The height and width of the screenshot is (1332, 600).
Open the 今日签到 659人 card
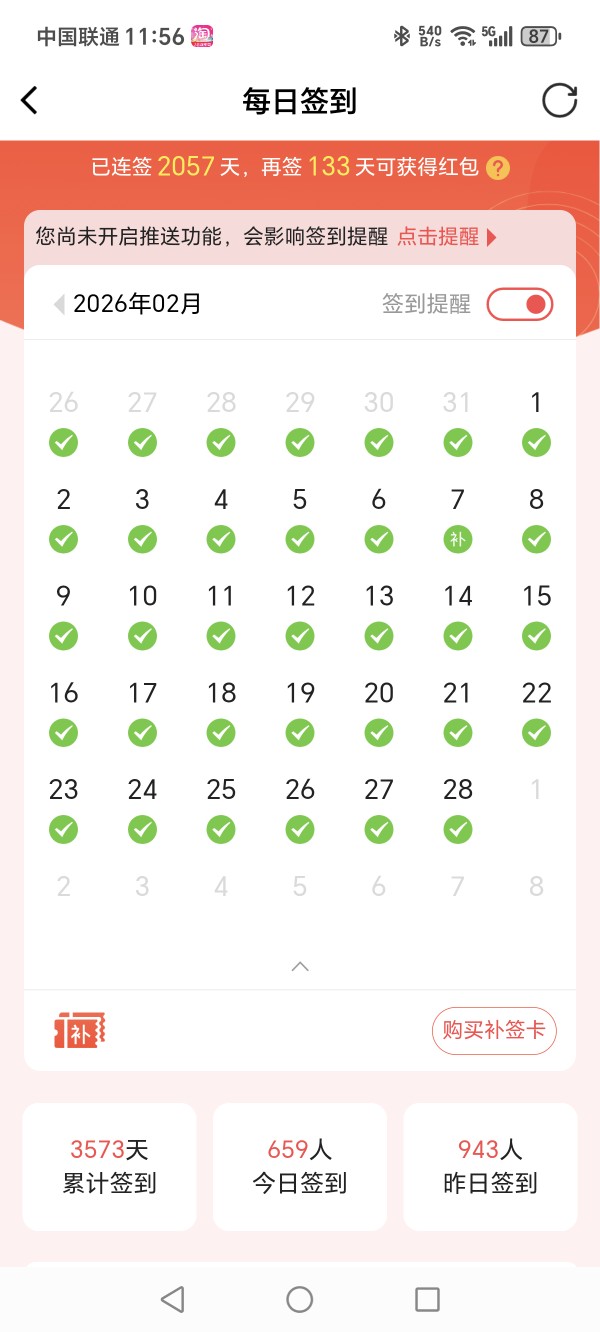(300, 1166)
